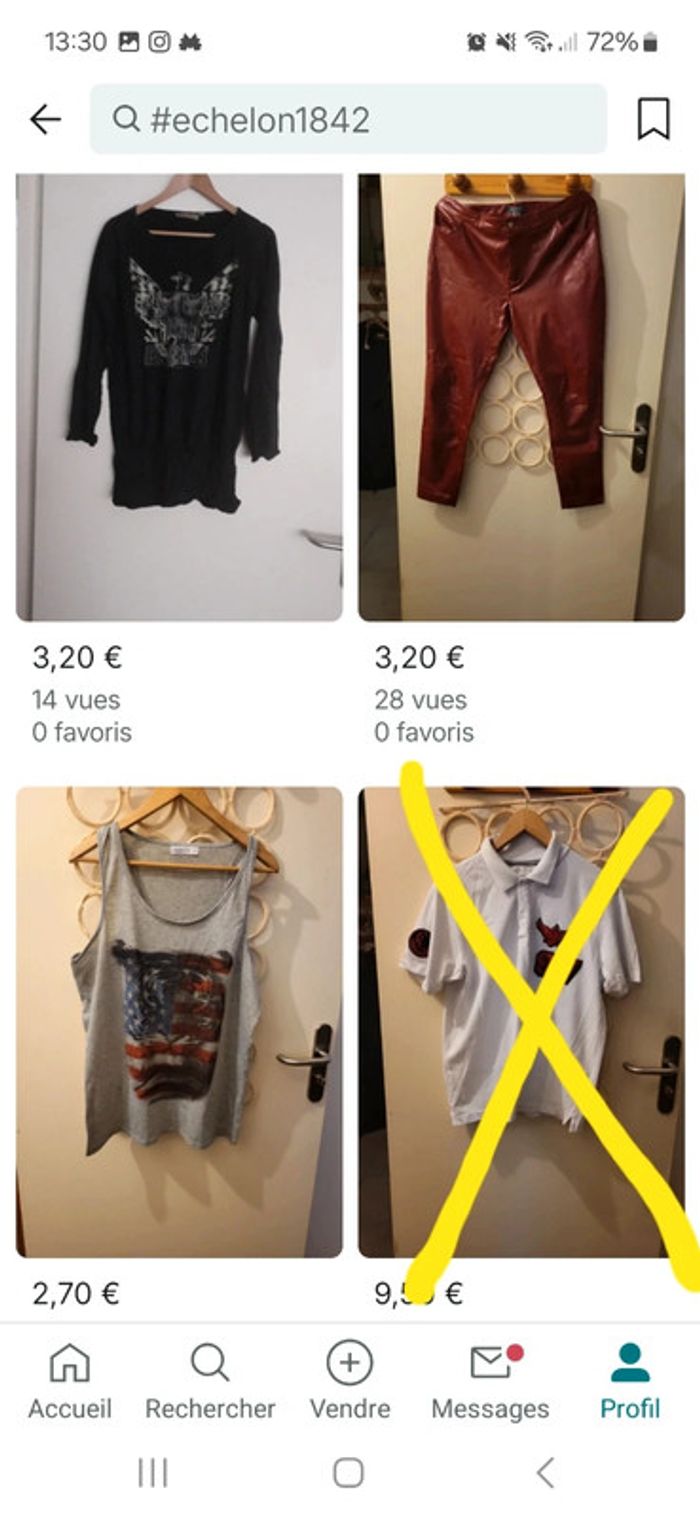The width and height of the screenshot is (700, 1518).
Task: Open the black long-sleeve top listing
Action: click(x=179, y=397)
